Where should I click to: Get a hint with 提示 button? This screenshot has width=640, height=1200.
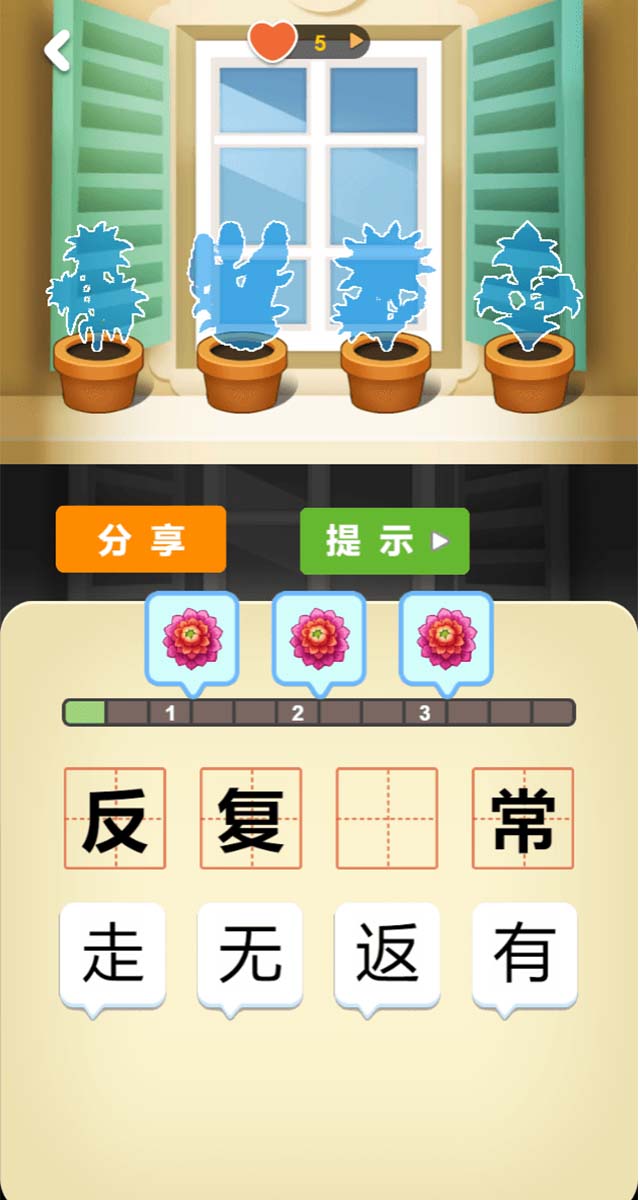pos(385,541)
